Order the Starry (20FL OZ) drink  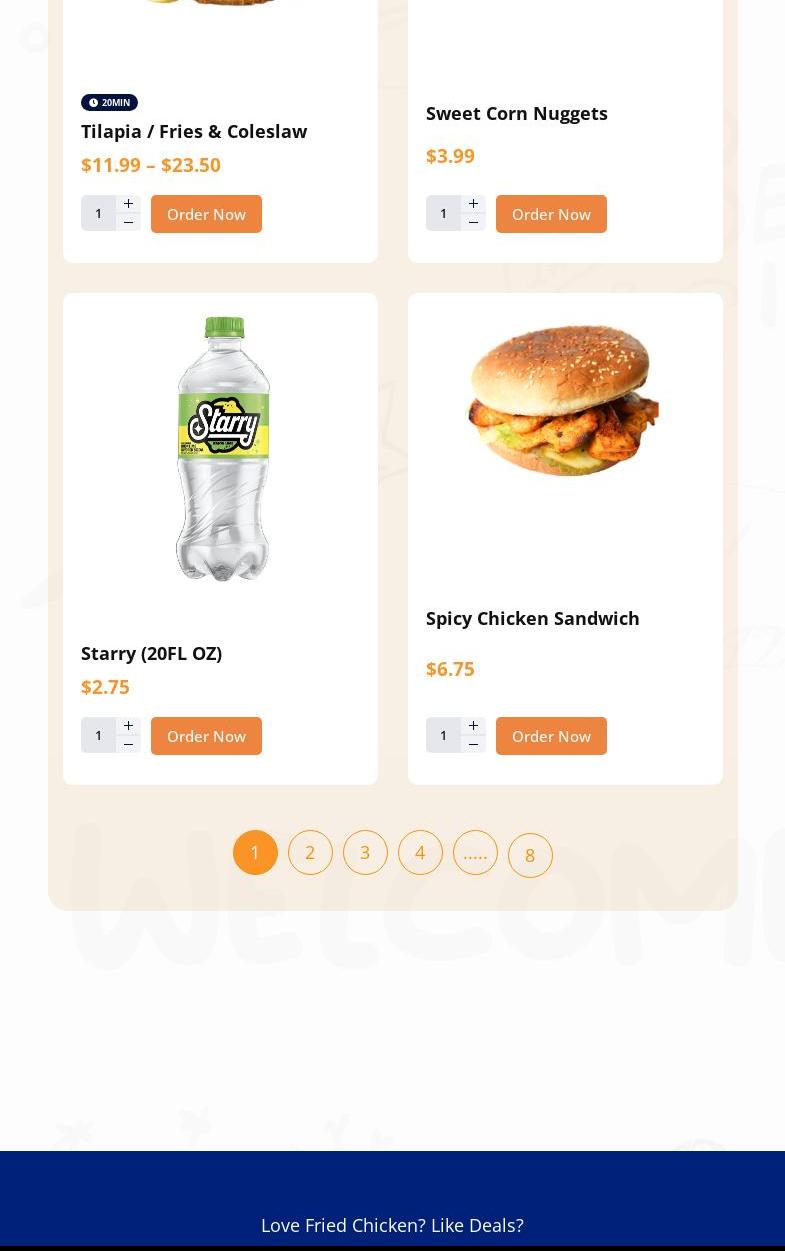(x=206, y=736)
